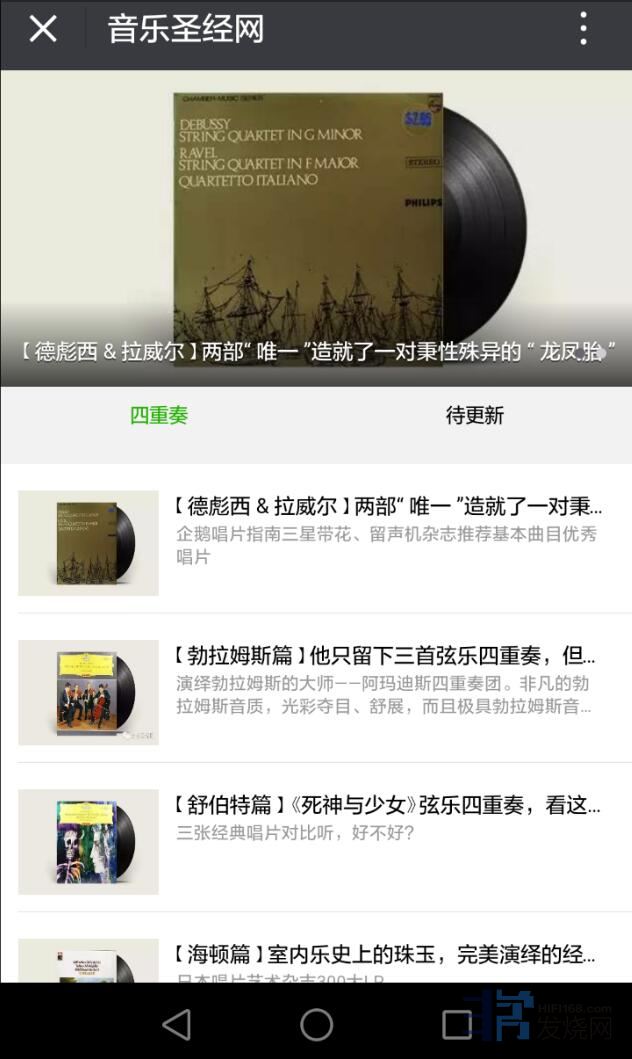This screenshot has height=1059, width=632.
Task: Switch to the 四重奏 tab
Action: pos(159,416)
